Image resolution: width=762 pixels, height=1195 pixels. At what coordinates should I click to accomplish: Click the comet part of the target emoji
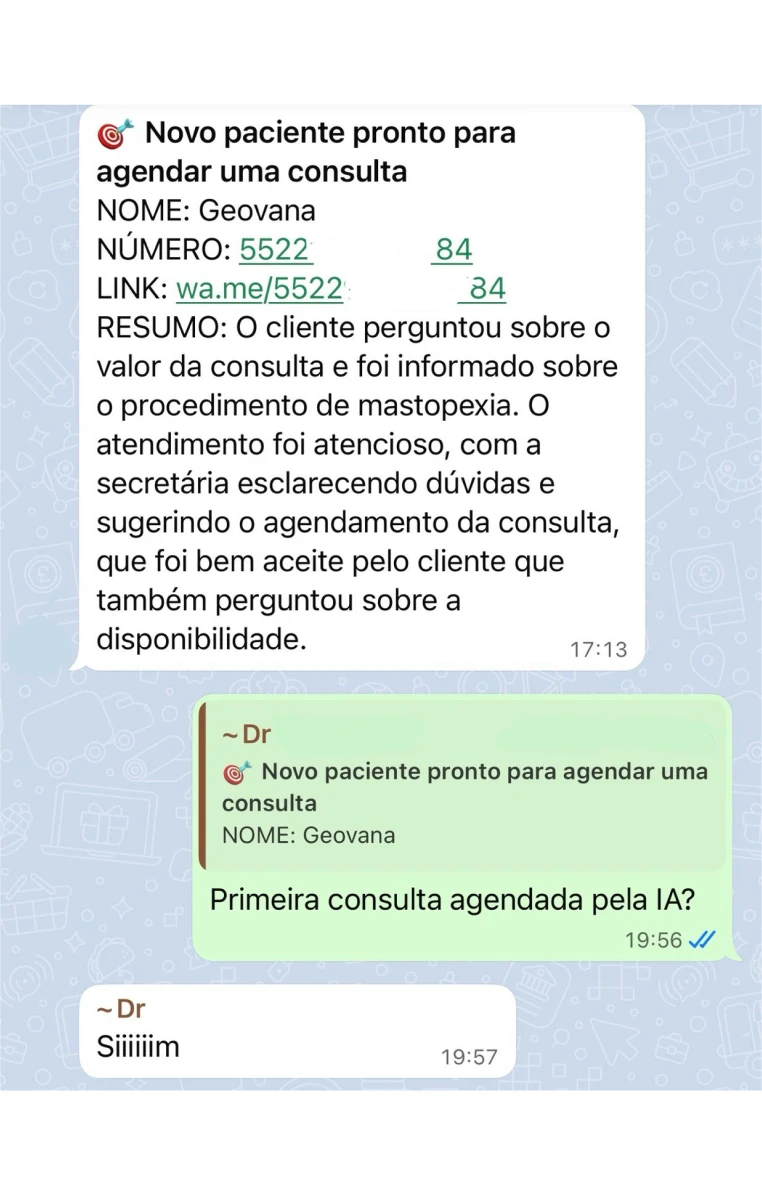point(124,122)
